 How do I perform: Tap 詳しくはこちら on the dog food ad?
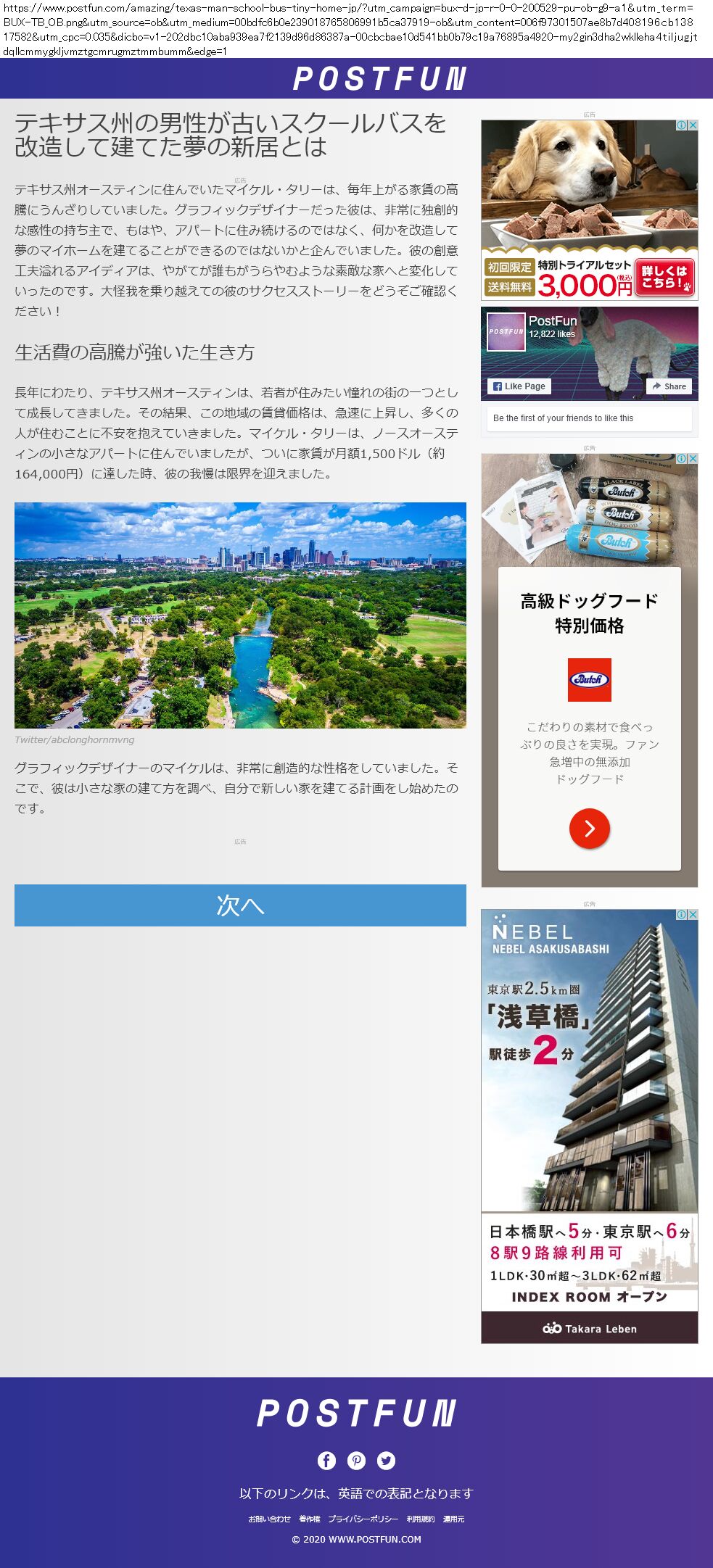[664, 277]
